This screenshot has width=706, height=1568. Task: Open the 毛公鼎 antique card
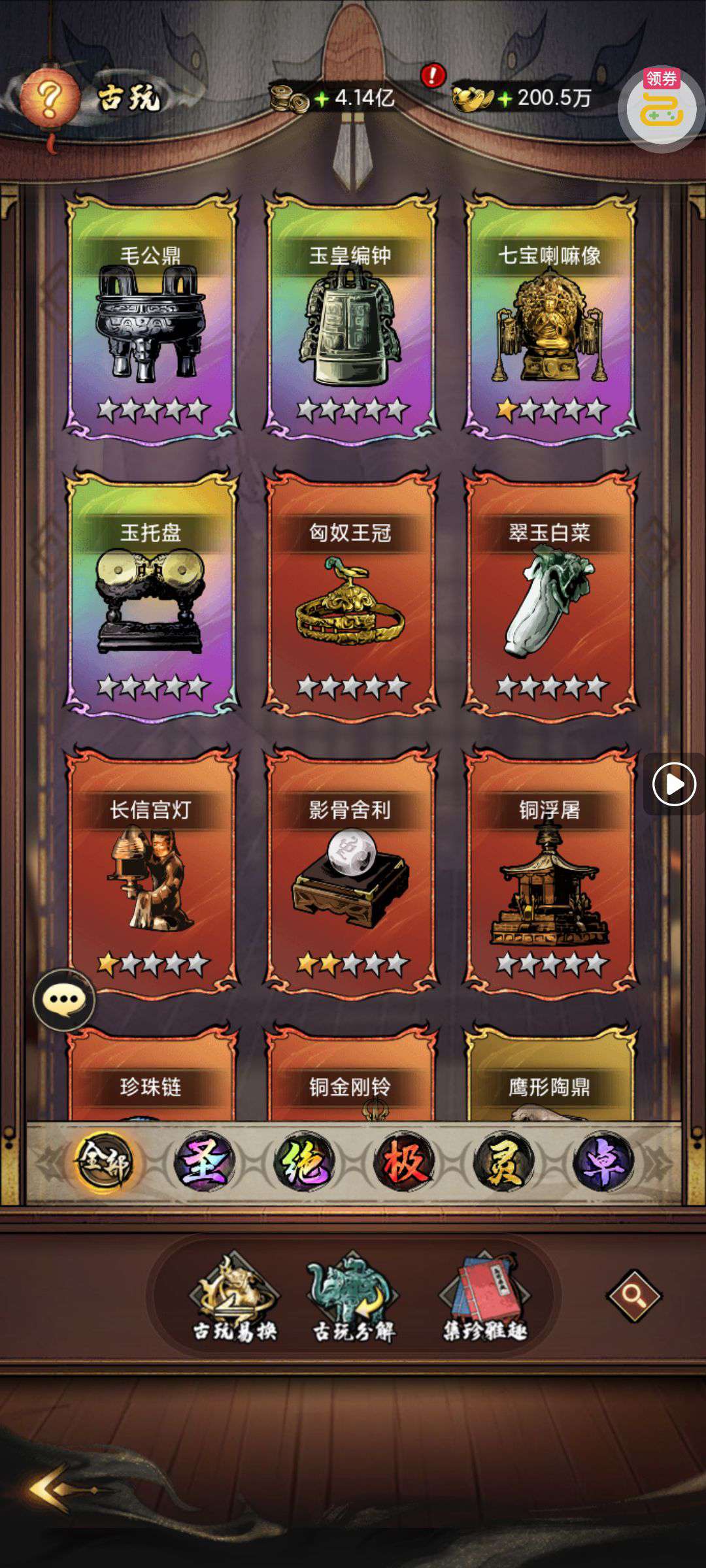click(x=151, y=316)
